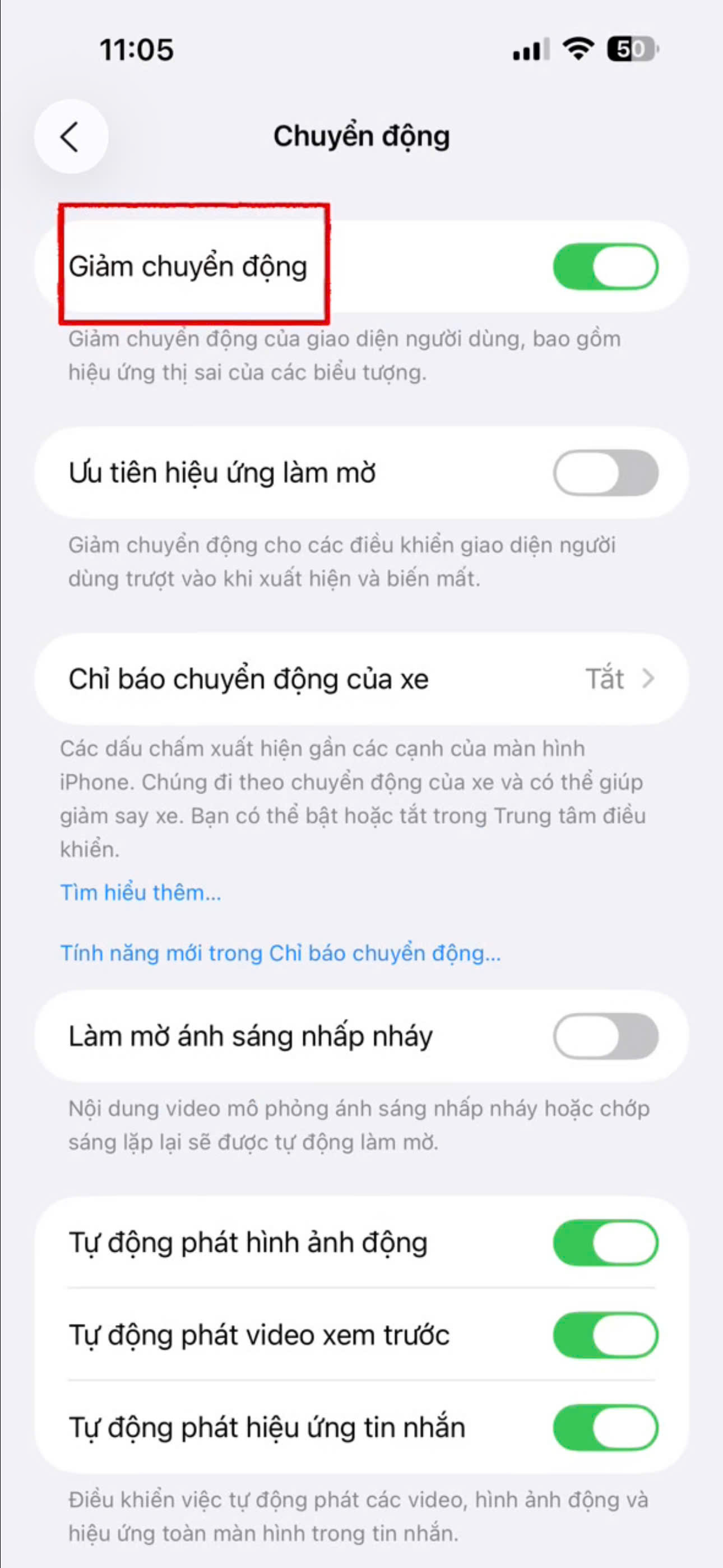Go back from Chuyển động screen
This screenshot has width=723, height=1568.
tap(71, 136)
